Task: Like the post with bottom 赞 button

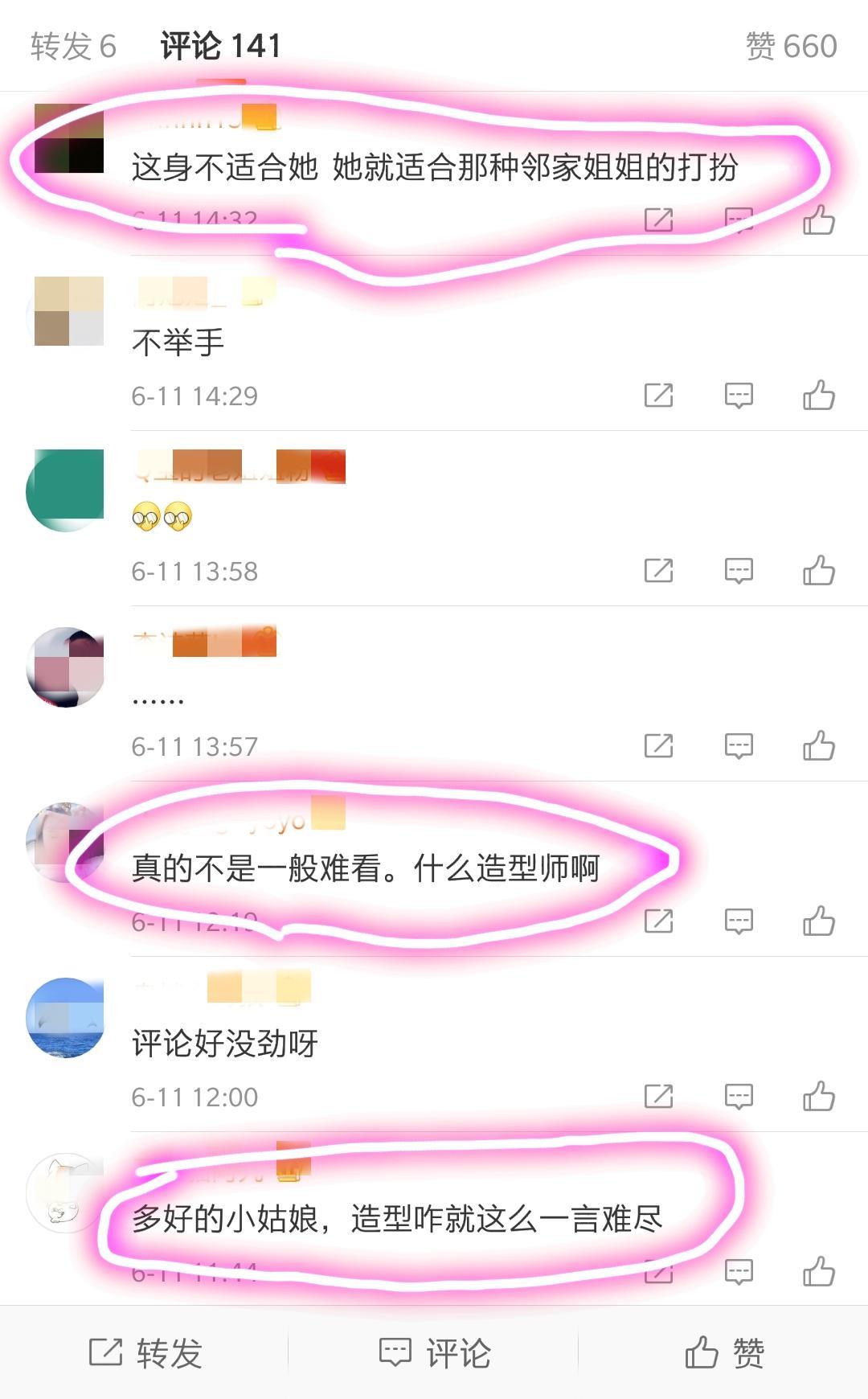Action: 723,1352
